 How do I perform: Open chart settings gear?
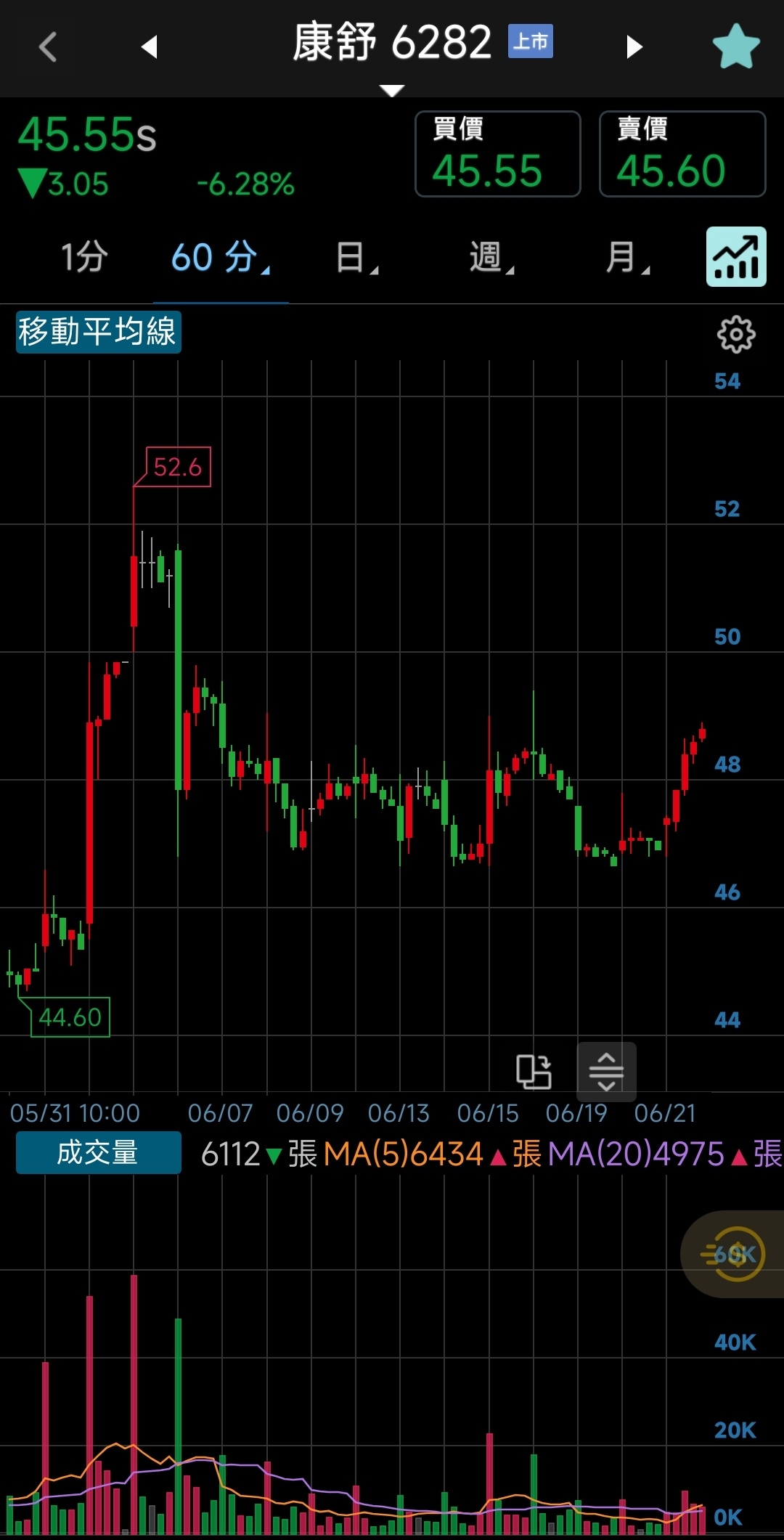click(x=736, y=334)
